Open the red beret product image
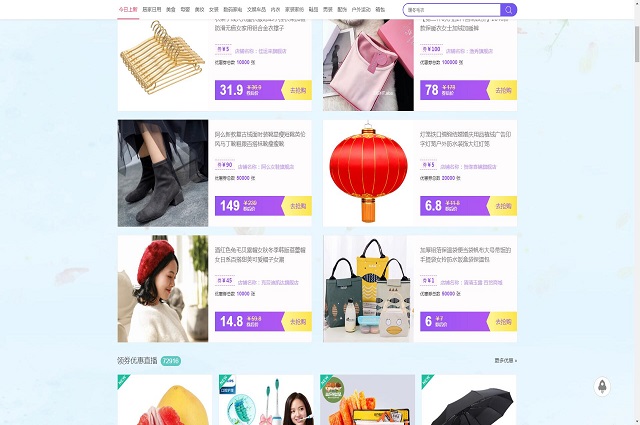The image size is (640, 425). point(163,289)
